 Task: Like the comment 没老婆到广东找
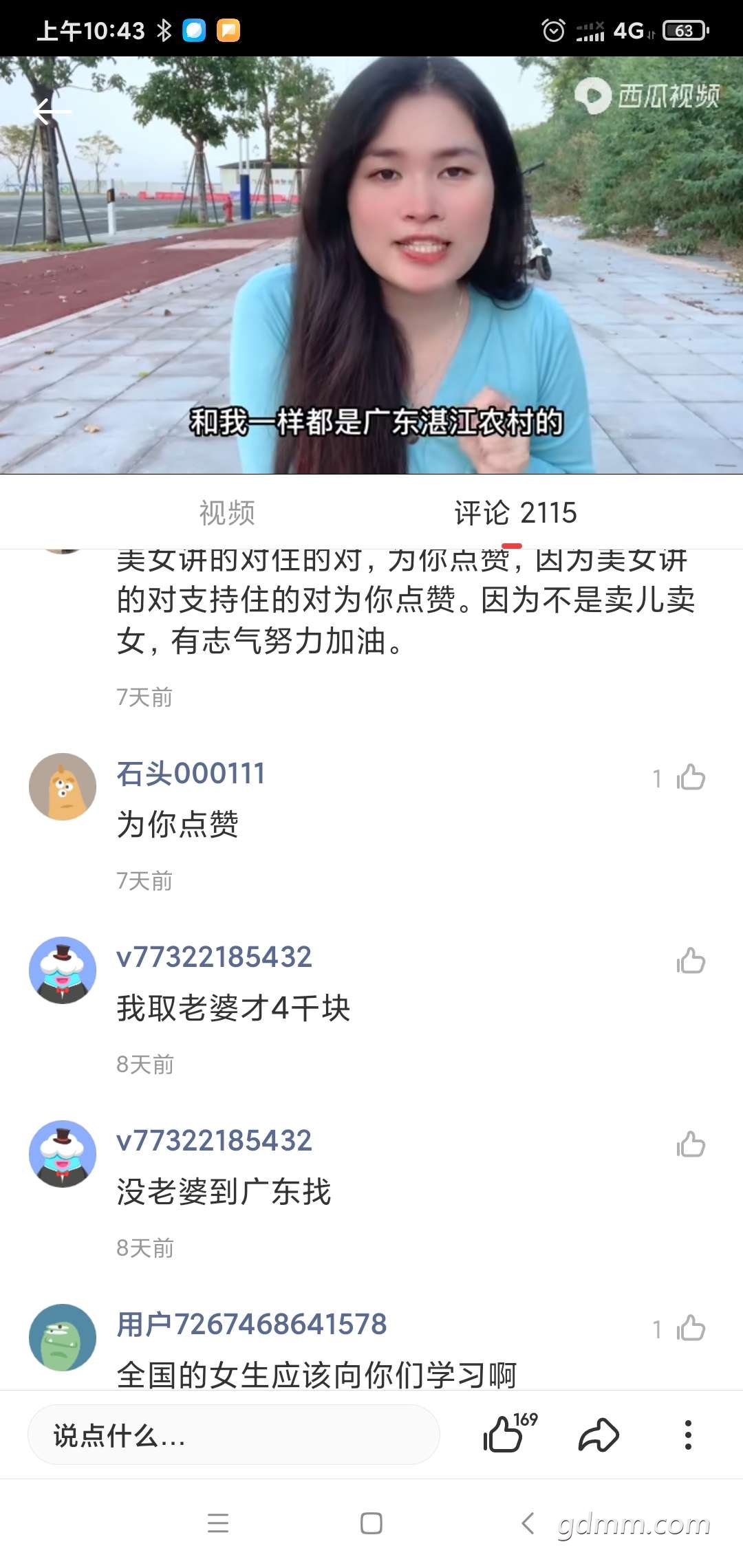[x=691, y=1145]
